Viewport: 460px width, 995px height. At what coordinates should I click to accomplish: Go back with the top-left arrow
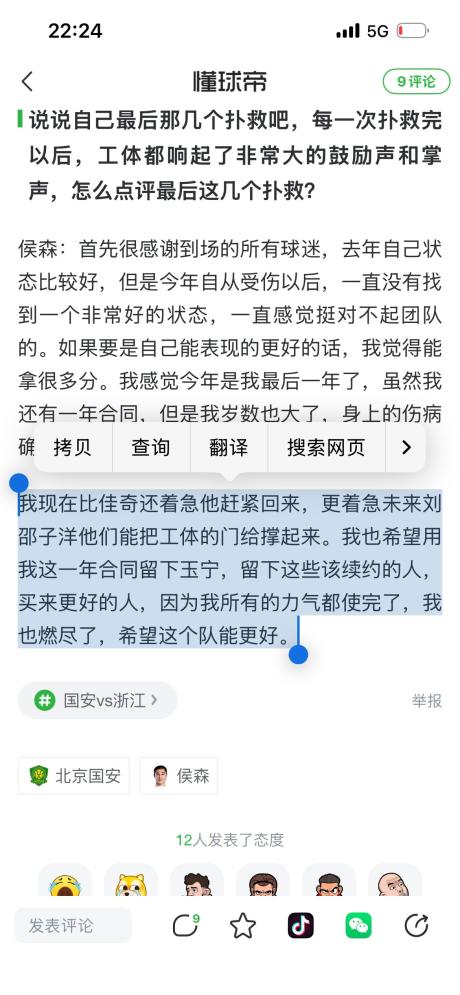point(27,81)
